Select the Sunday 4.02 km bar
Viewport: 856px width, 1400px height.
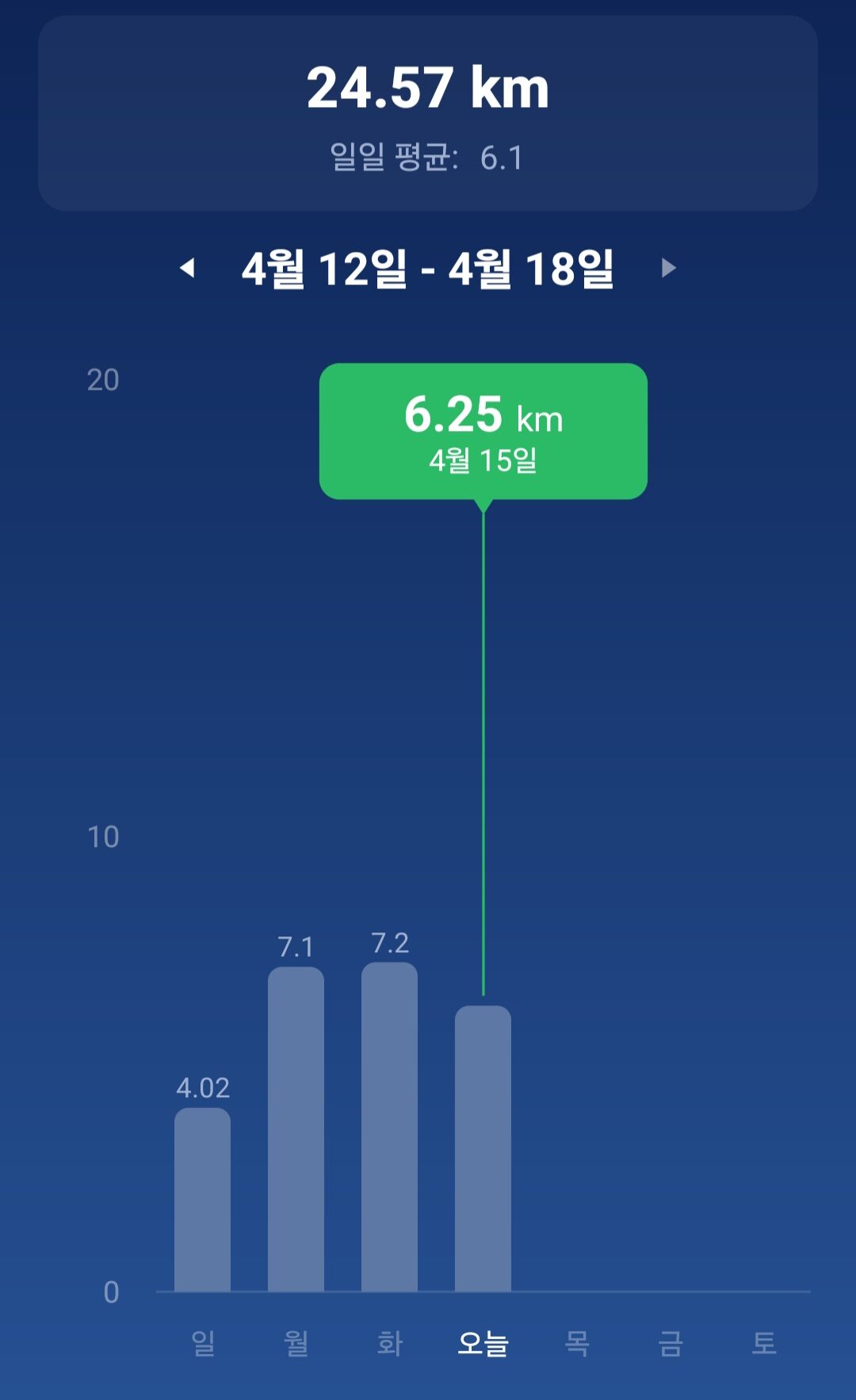202,1200
